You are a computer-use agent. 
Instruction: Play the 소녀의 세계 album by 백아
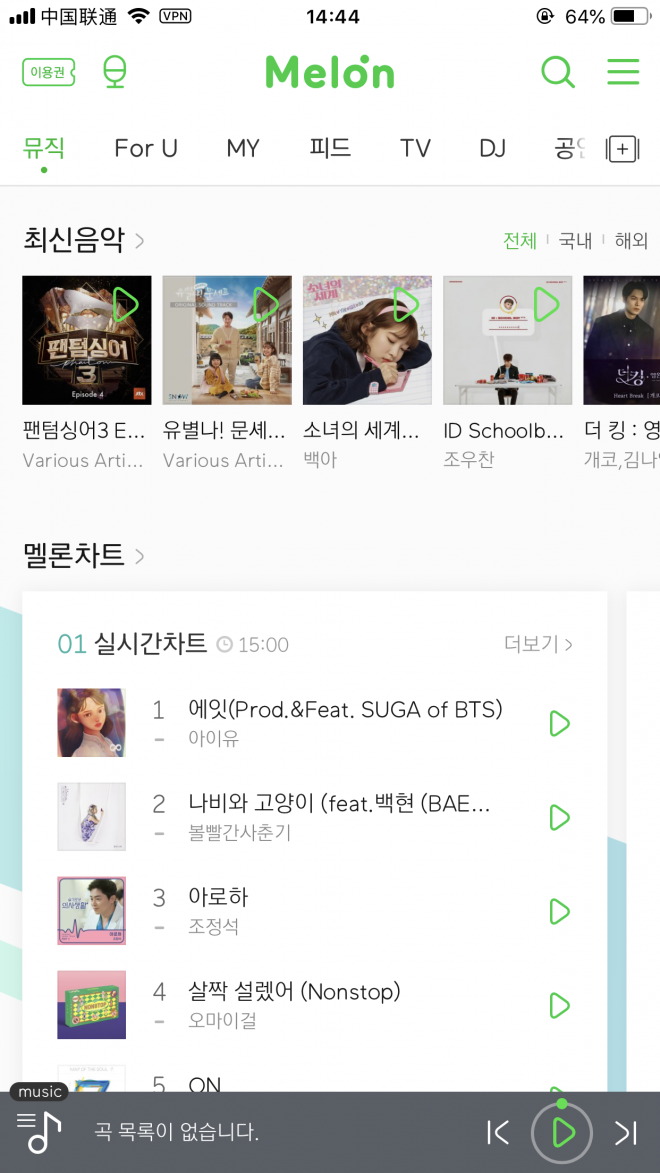tap(406, 304)
